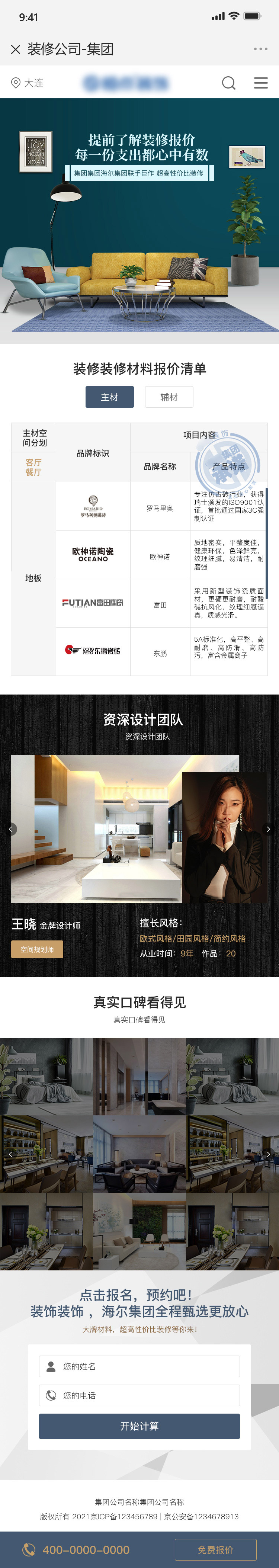Show the previous designer in the carousel

click(x=11, y=829)
